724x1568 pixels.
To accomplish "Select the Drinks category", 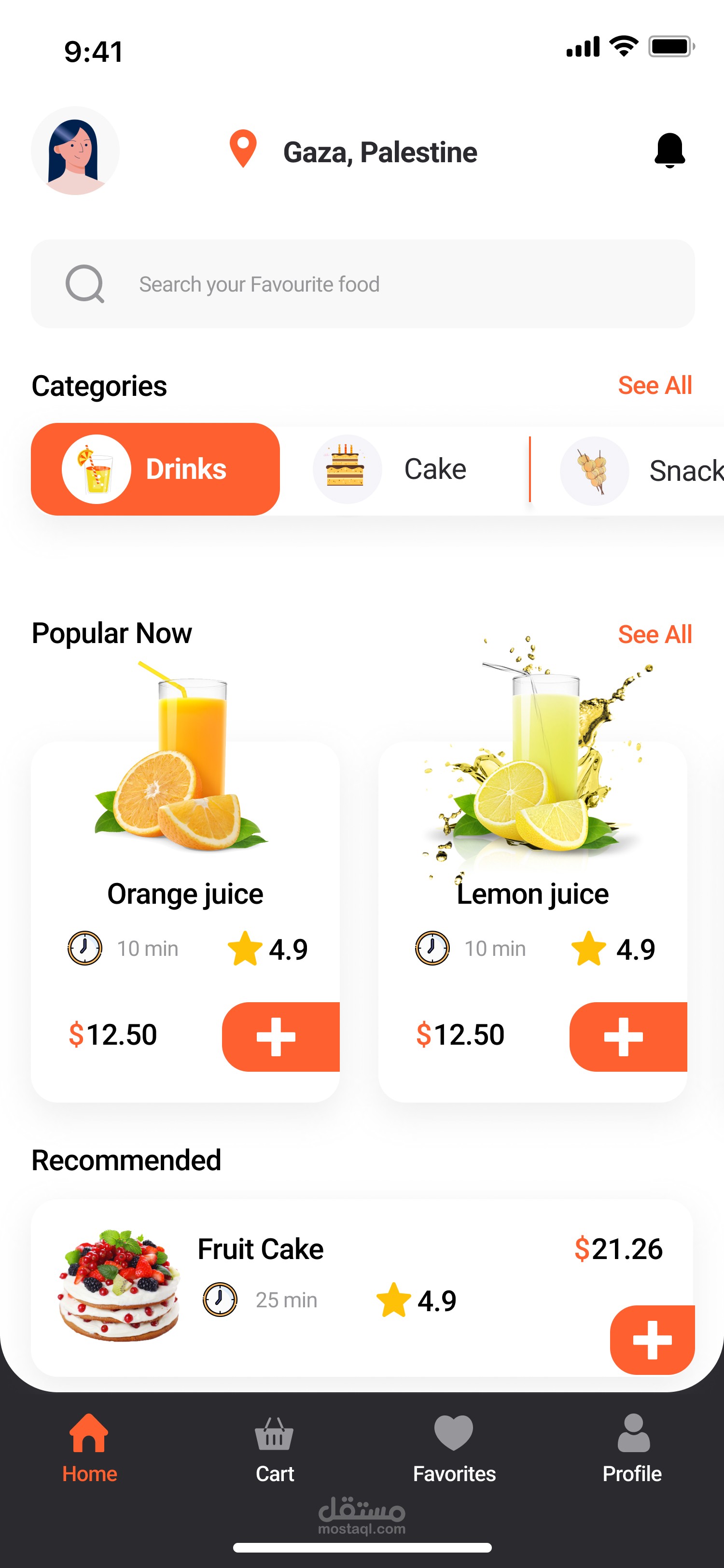I will (x=156, y=469).
